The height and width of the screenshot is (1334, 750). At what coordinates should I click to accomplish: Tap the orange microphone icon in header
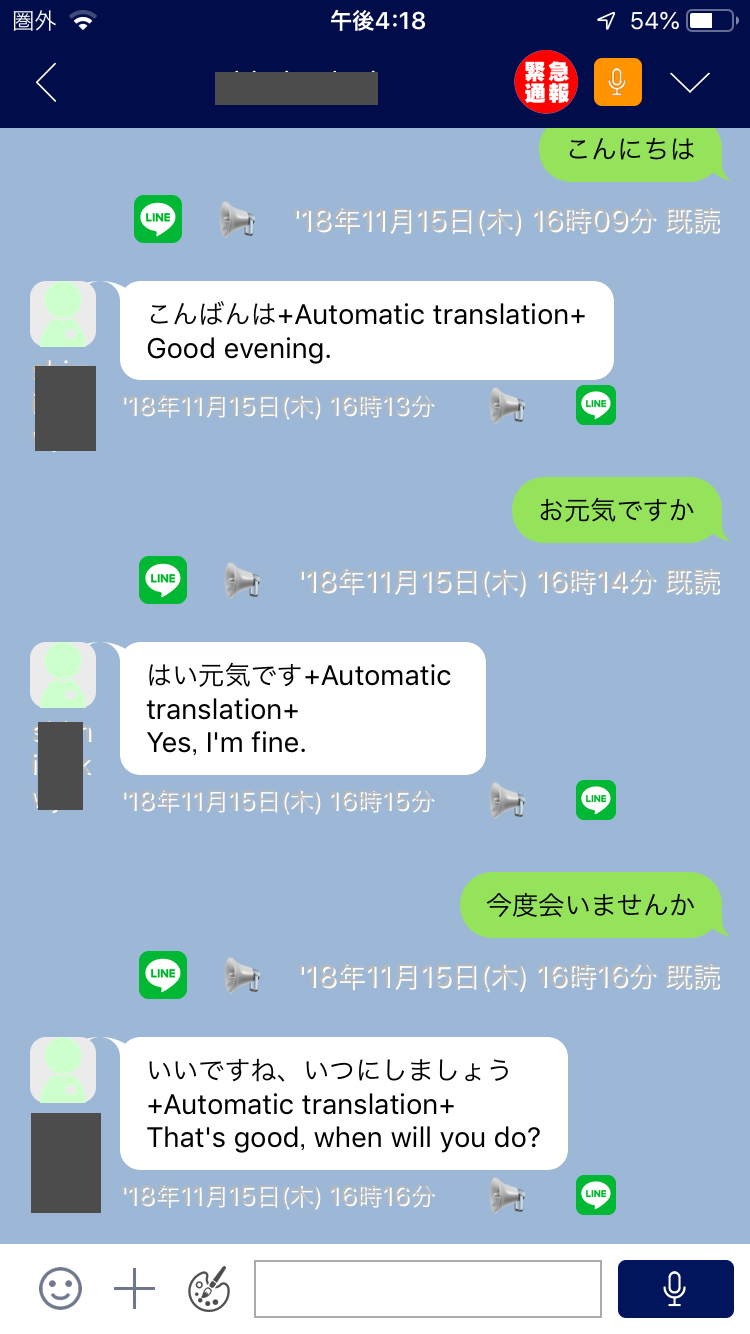point(617,82)
